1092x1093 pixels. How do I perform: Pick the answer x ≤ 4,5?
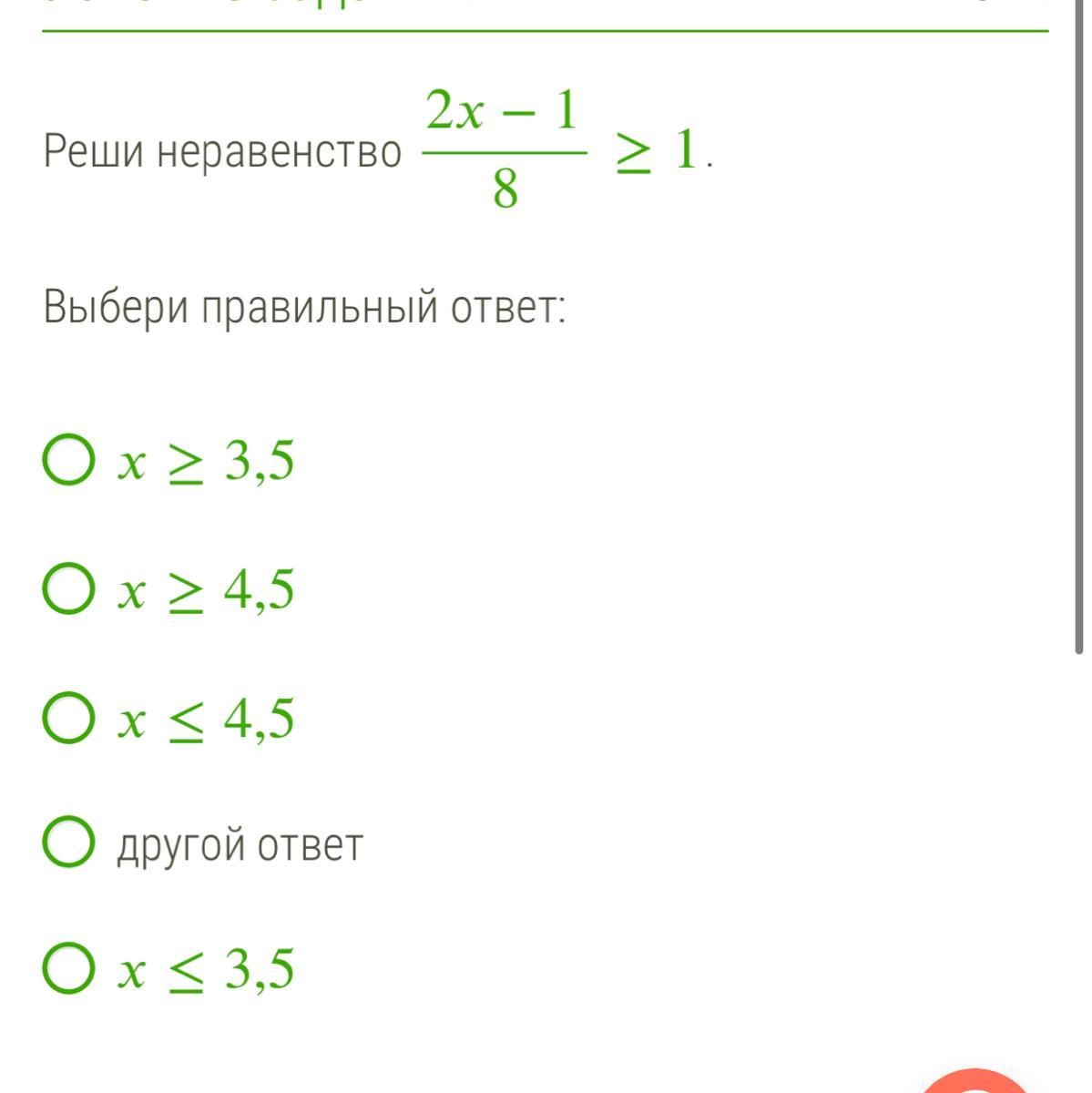[68, 718]
